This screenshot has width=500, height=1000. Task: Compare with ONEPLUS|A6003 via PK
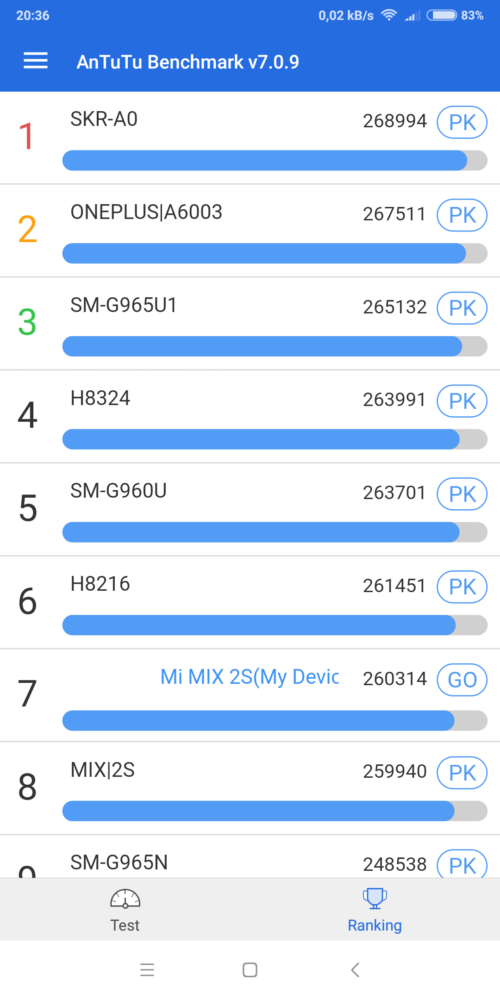pyautogui.click(x=462, y=215)
